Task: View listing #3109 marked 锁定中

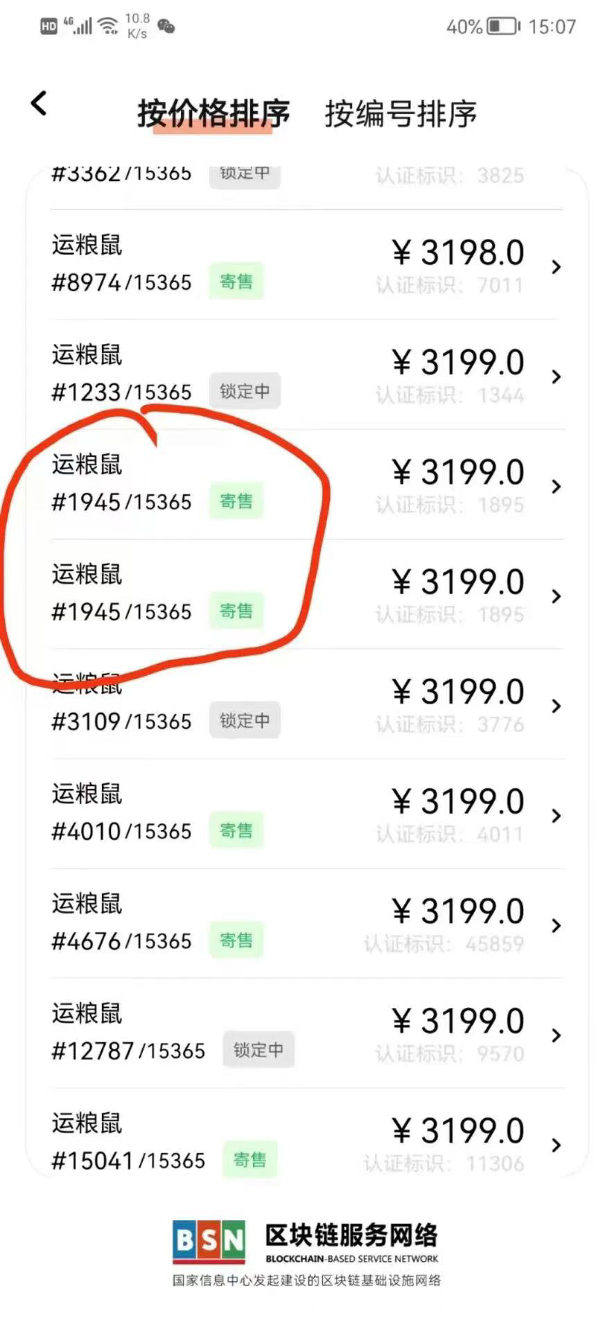Action: [x=306, y=705]
